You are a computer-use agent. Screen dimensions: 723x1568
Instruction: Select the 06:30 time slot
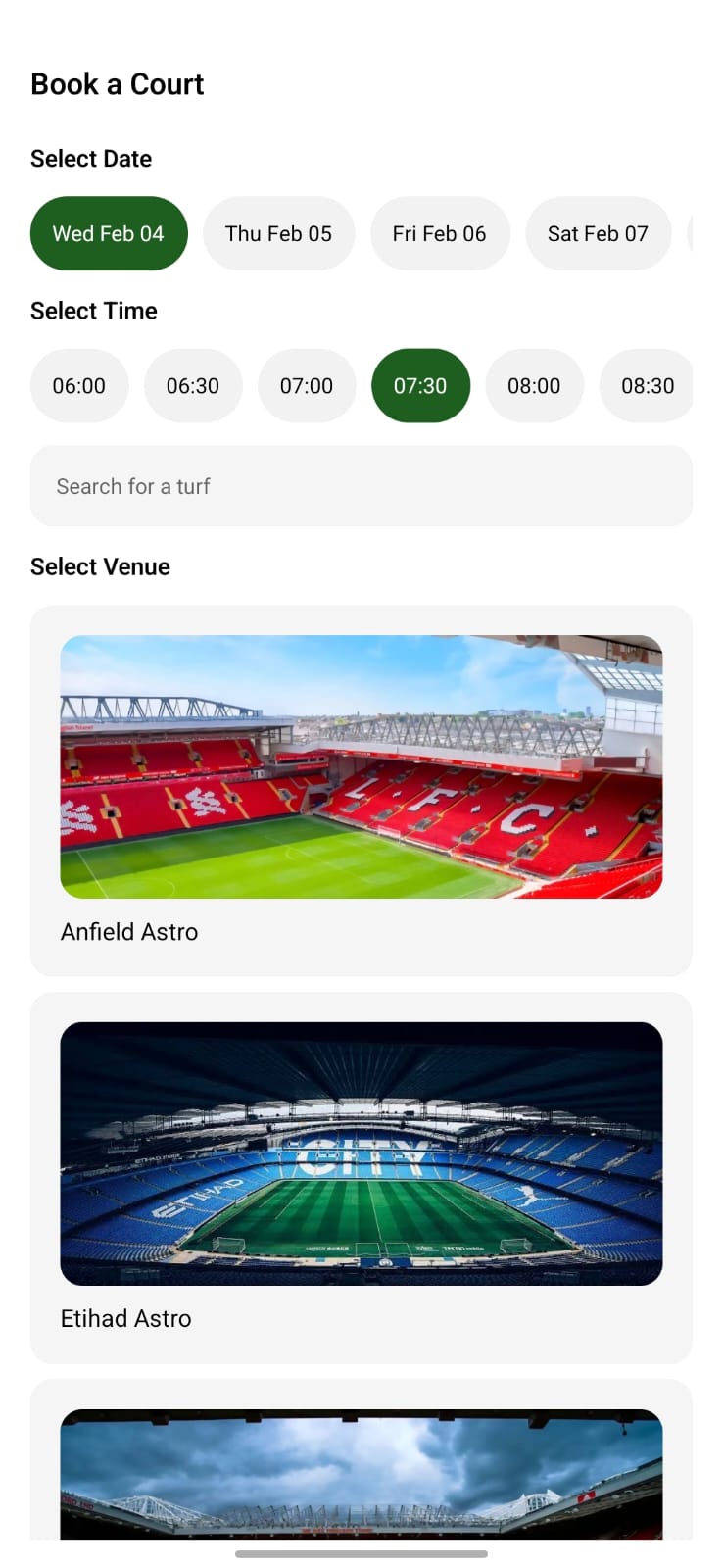(193, 386)
